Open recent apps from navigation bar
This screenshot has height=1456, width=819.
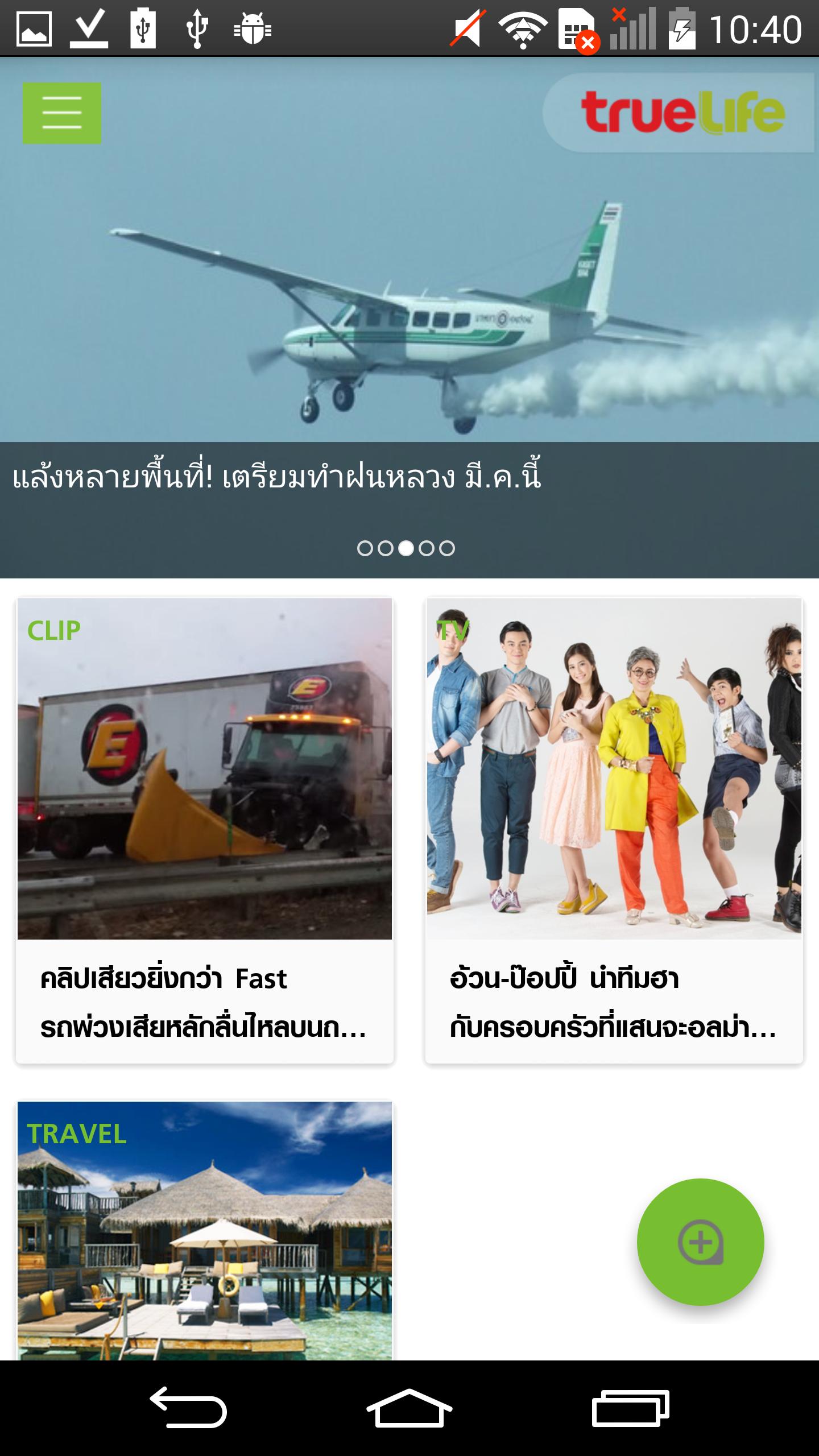coord(630,1408)
